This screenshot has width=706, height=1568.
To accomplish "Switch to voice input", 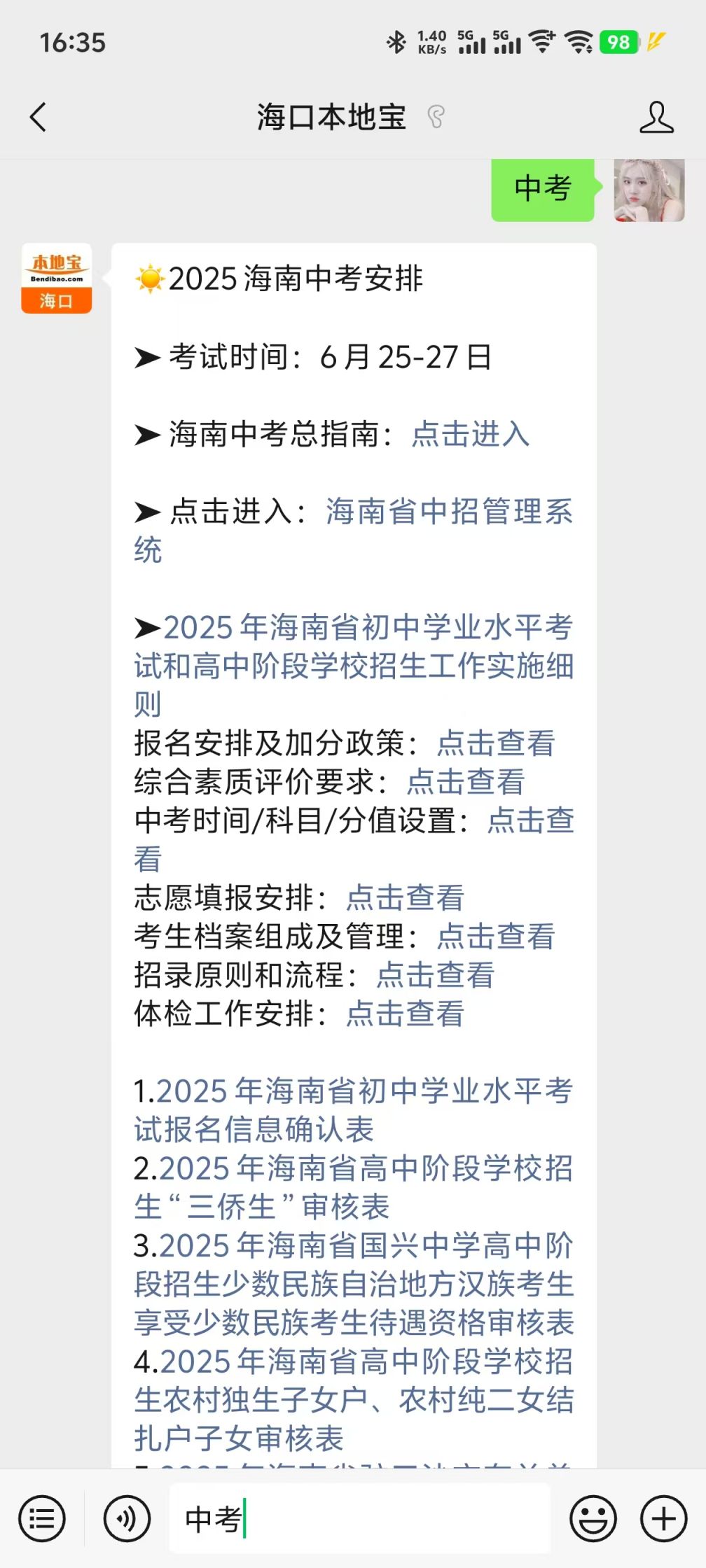I will 127,1519.
